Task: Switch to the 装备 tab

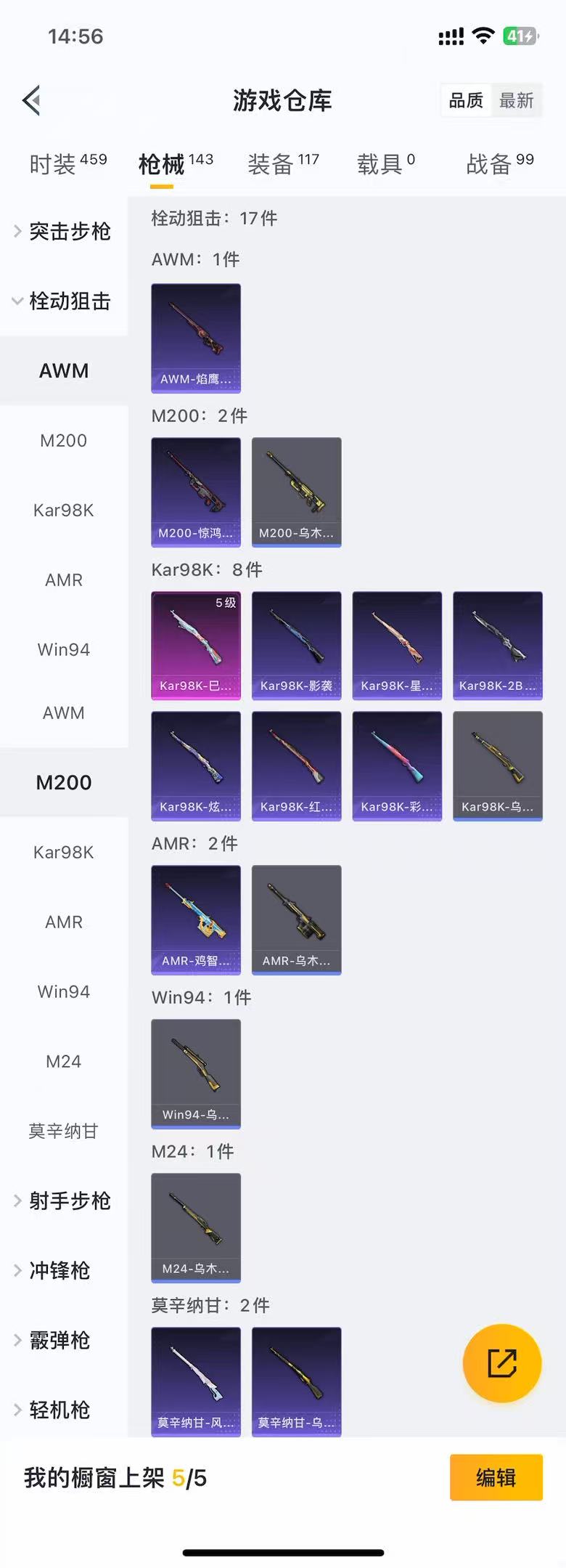Action: [283, 164]
